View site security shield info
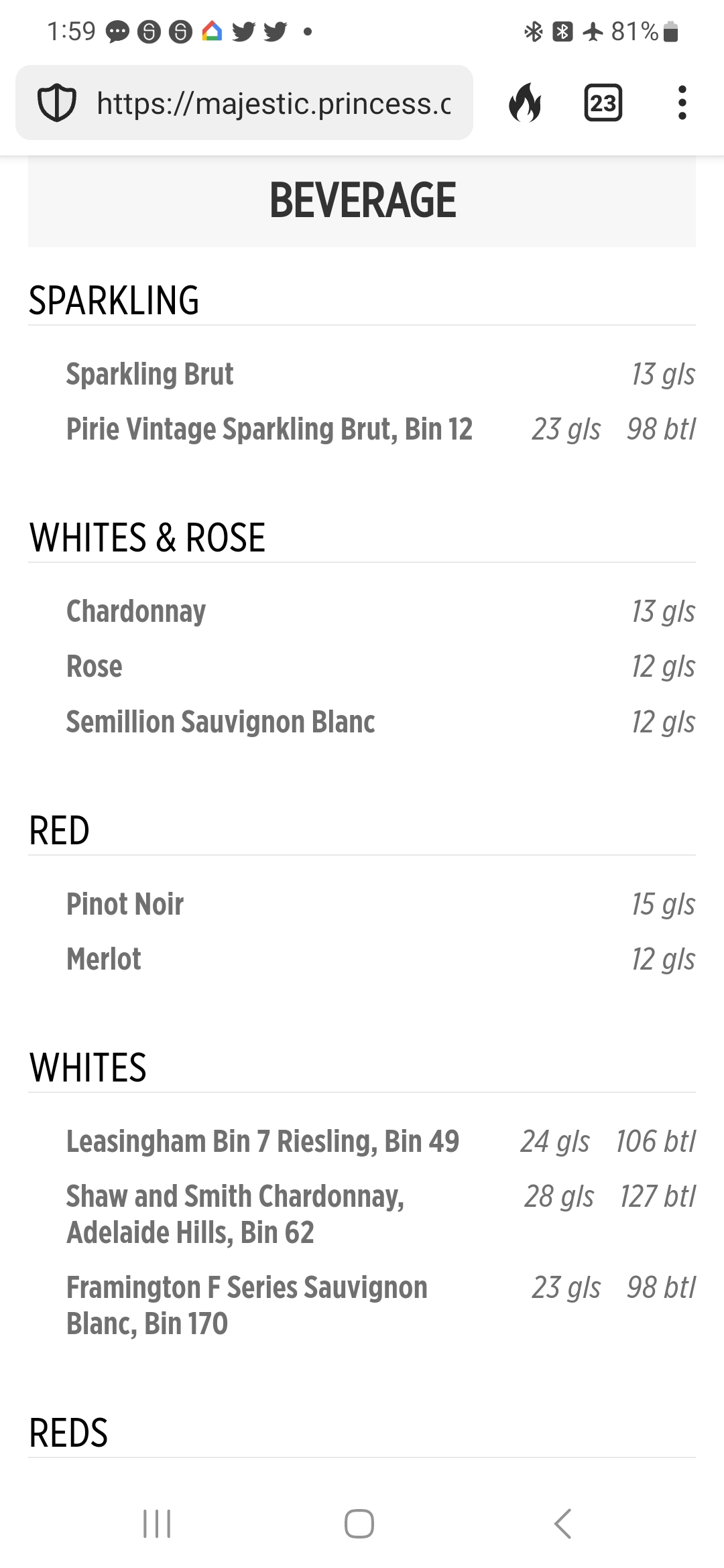The width and height of the screenshot is (724, 1568). tap(57, 103)
